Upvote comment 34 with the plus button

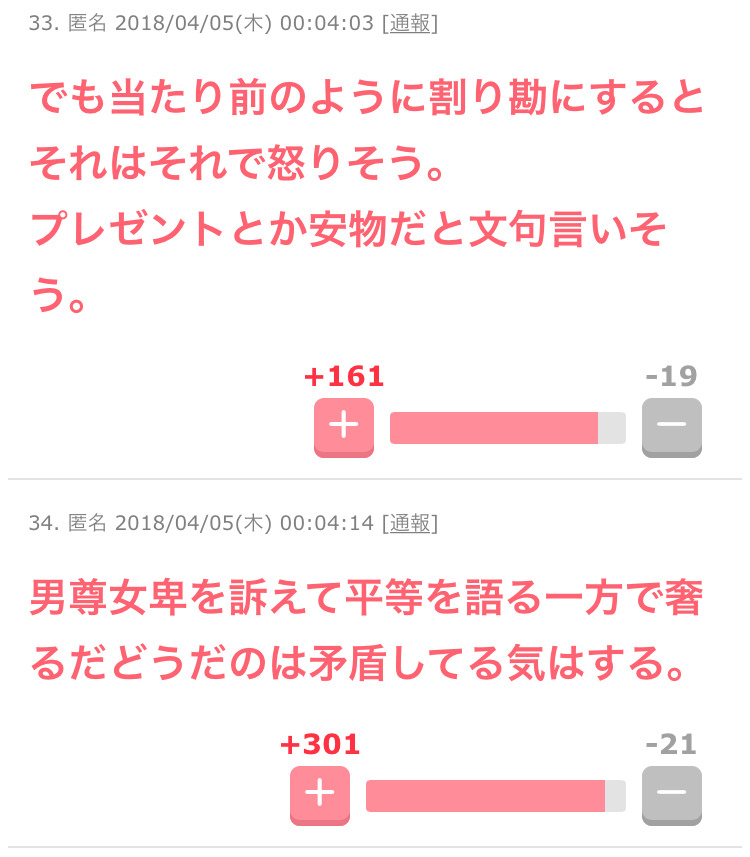click(319, 794)
